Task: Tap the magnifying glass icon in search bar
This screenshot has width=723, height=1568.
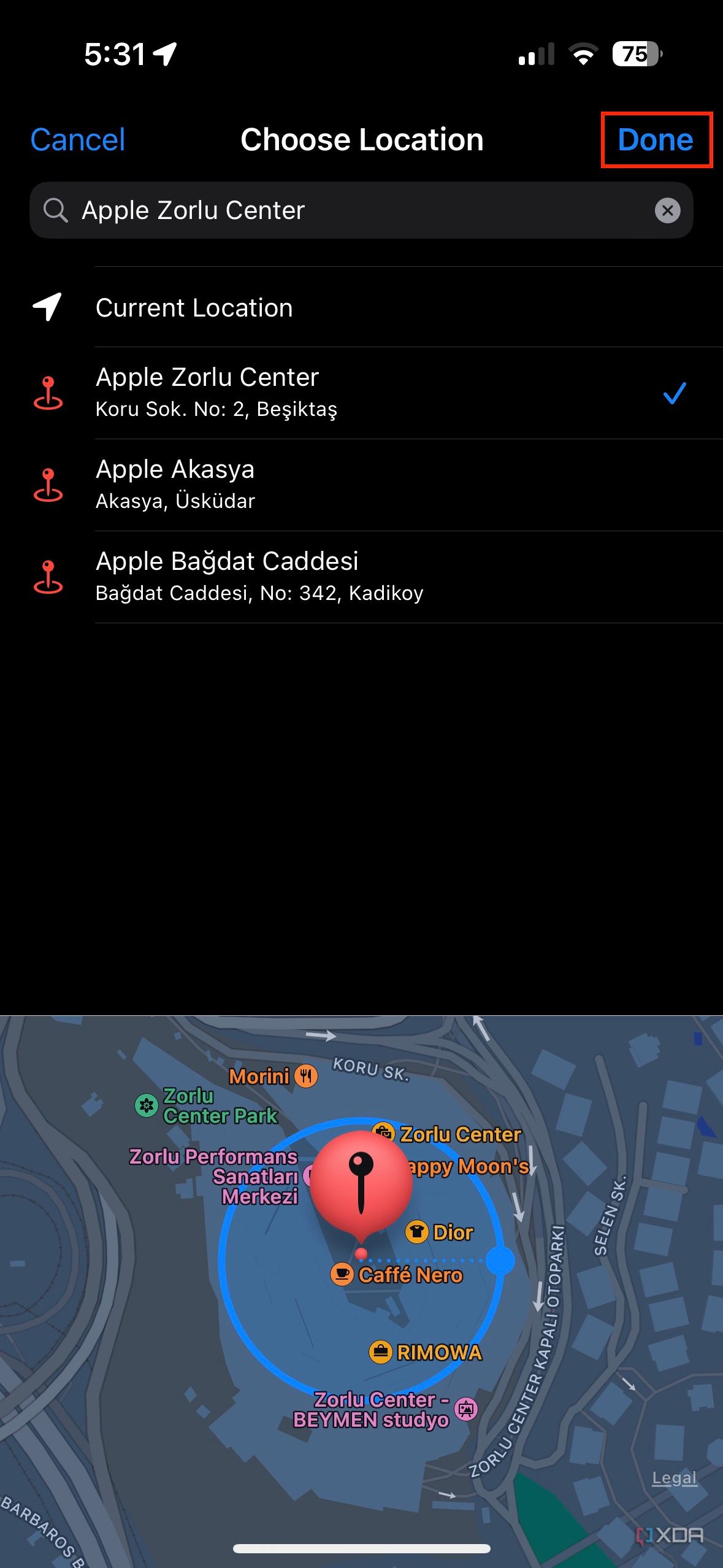Action: tap(56, 210)
